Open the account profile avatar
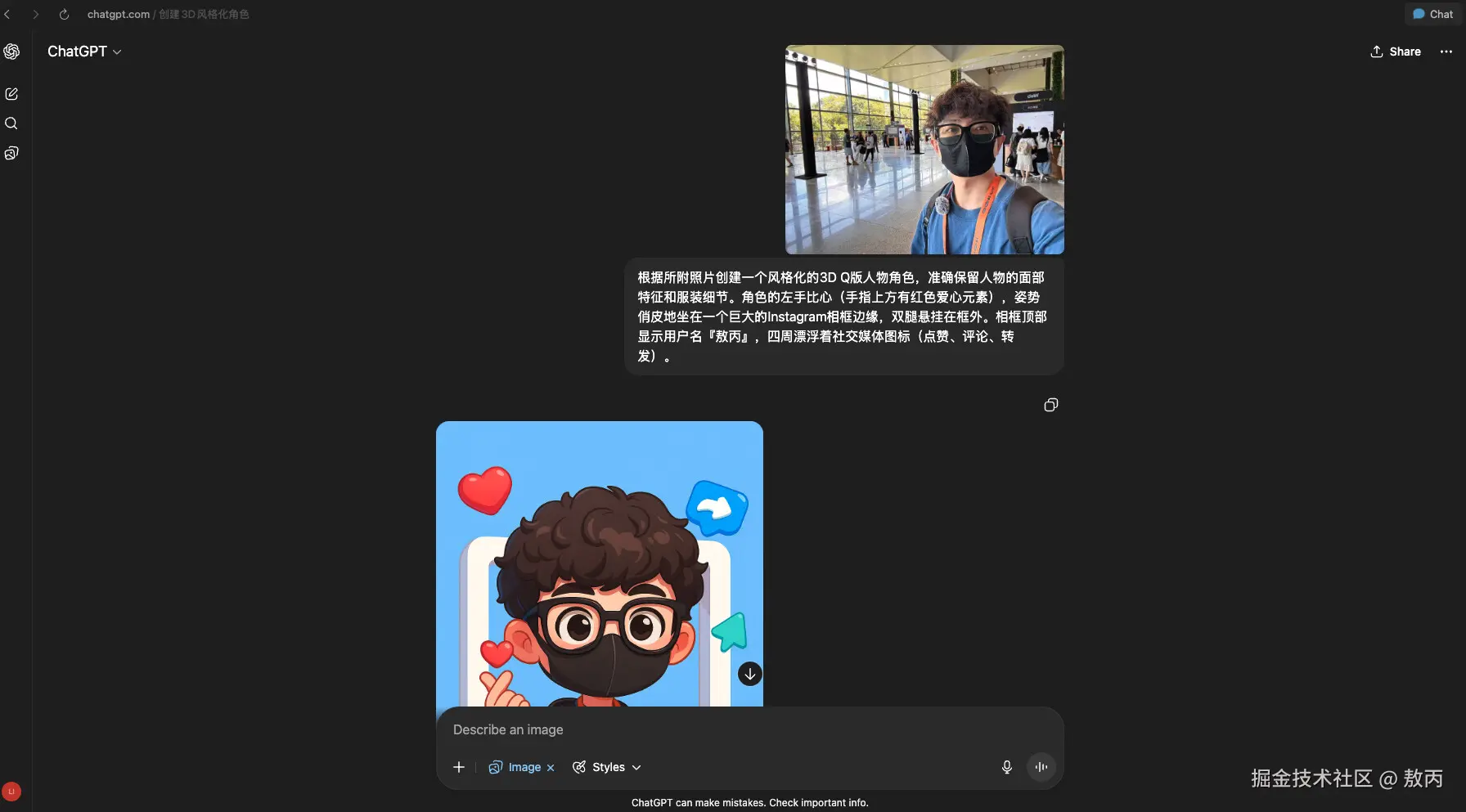1466x812 pixels. (11, 792)
